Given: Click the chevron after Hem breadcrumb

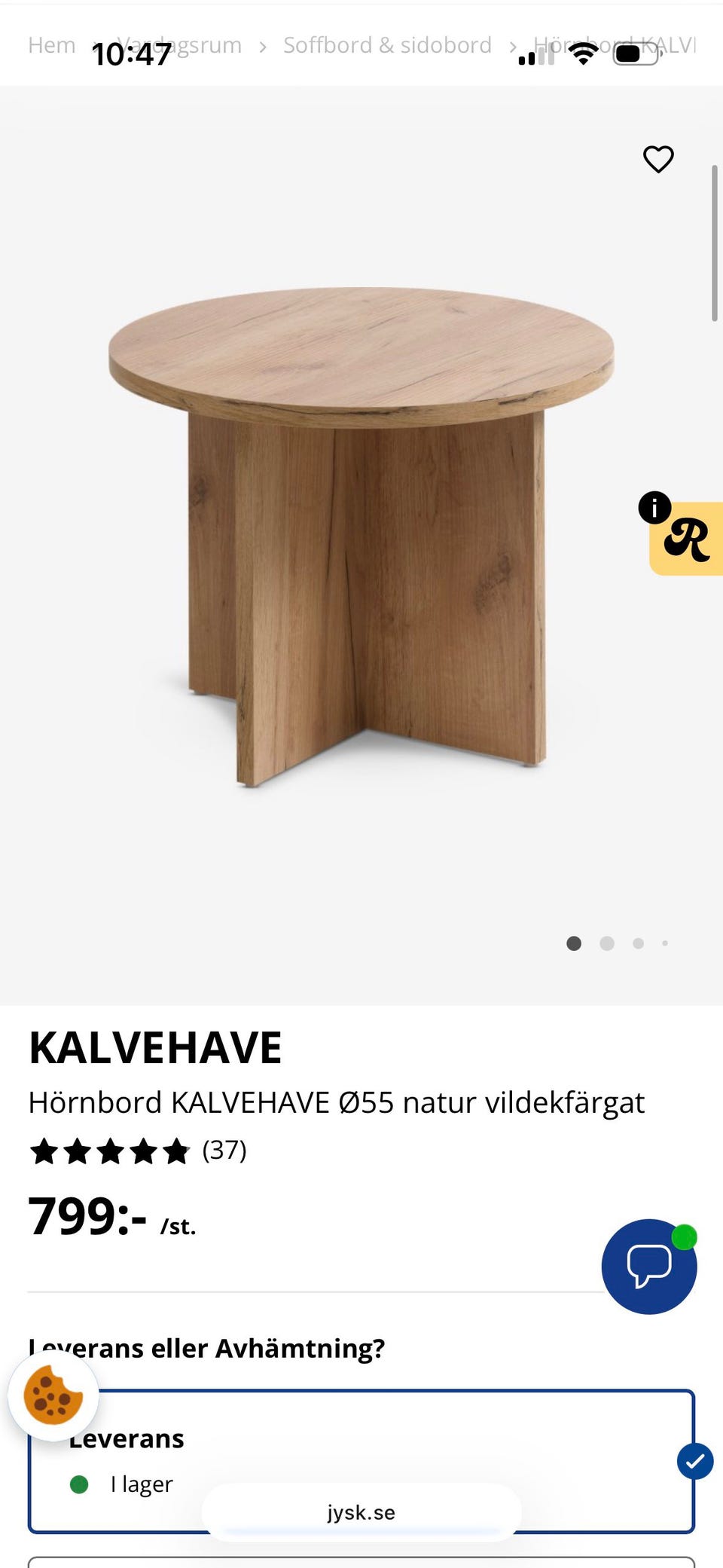Looking at the screenshot, I should [99, 44].
